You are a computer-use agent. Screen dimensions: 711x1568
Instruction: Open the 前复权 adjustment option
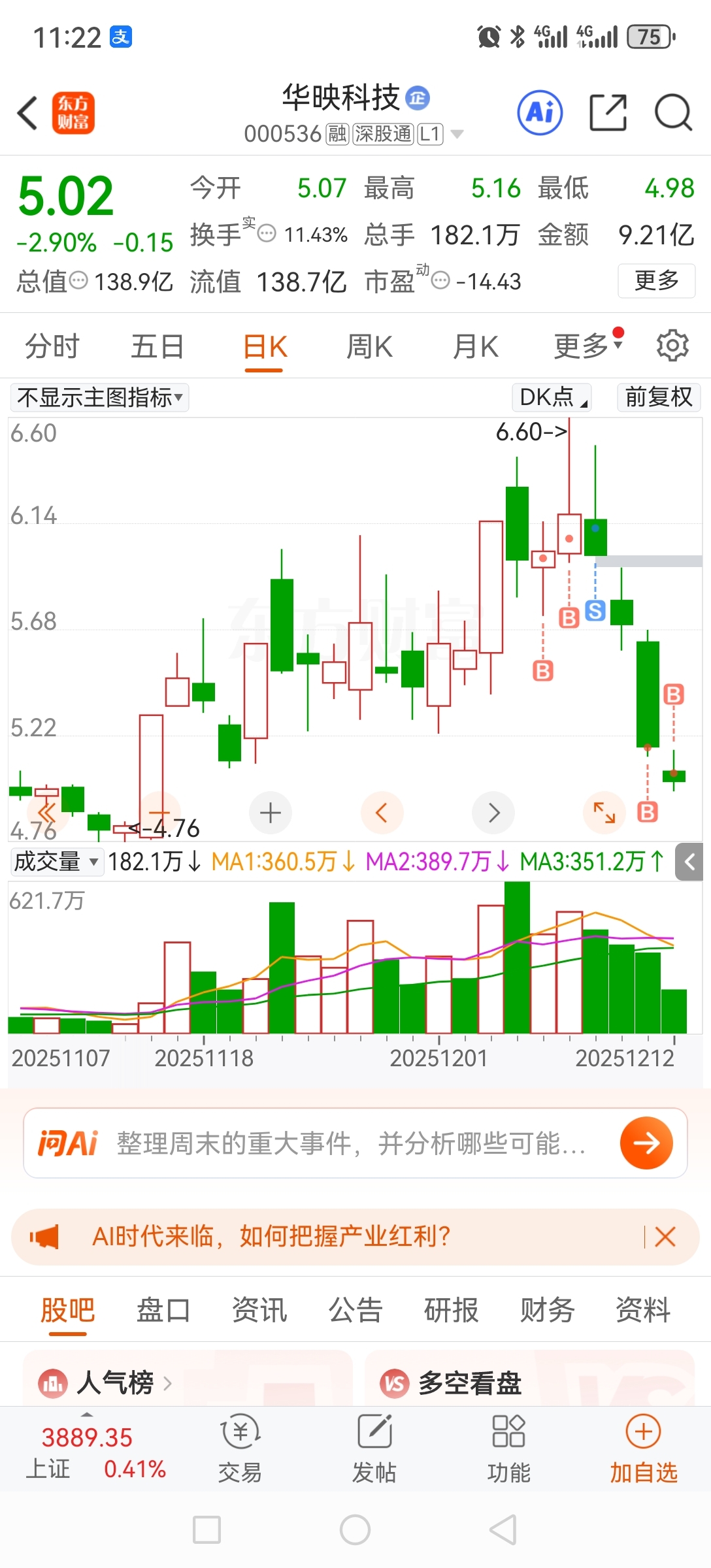[x=658, y=397]
